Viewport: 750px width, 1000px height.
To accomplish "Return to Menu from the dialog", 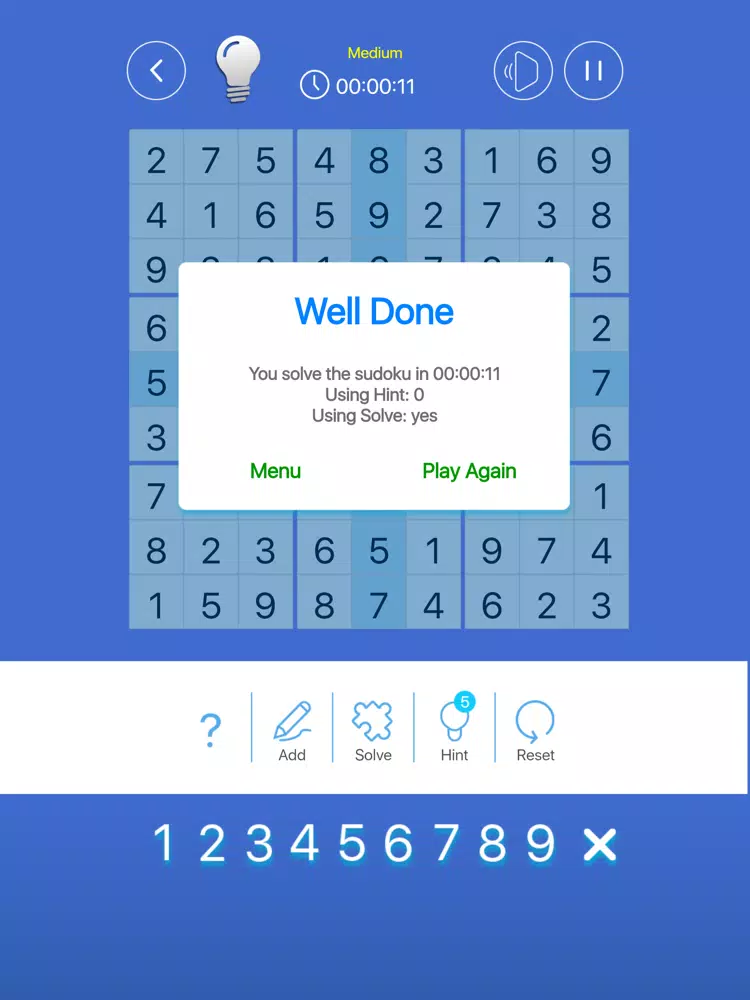I will point(275,471).
